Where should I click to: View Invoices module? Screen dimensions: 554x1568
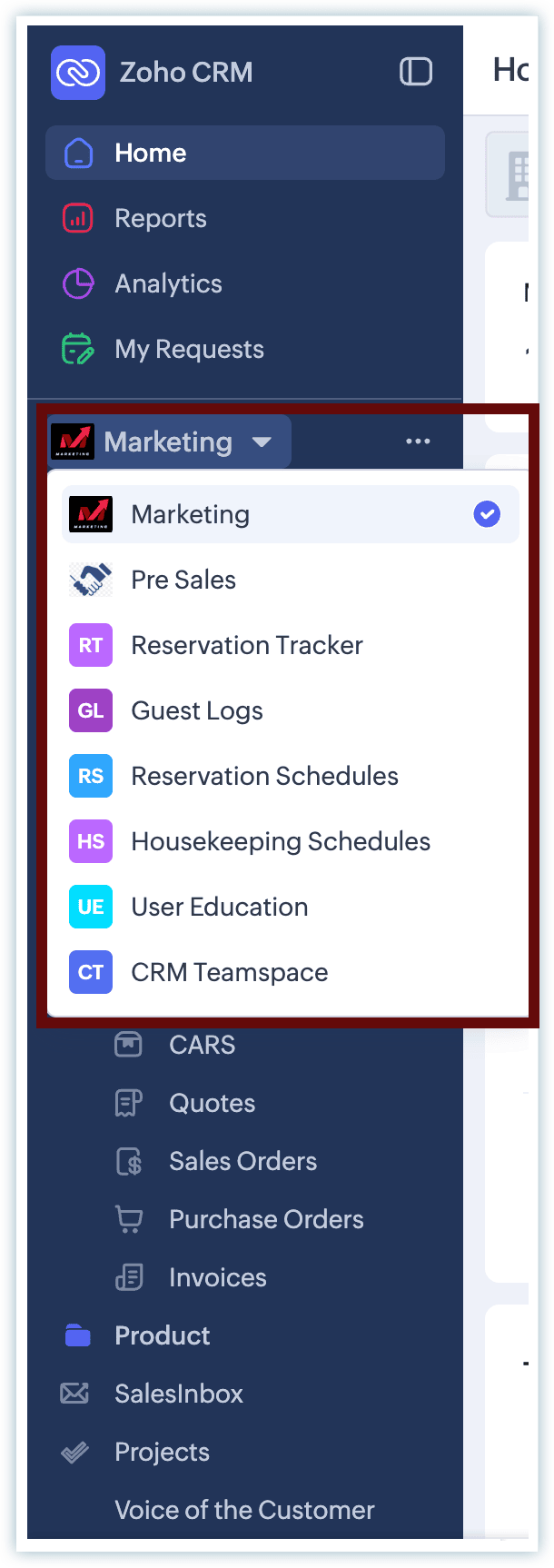pos(217,1277)
